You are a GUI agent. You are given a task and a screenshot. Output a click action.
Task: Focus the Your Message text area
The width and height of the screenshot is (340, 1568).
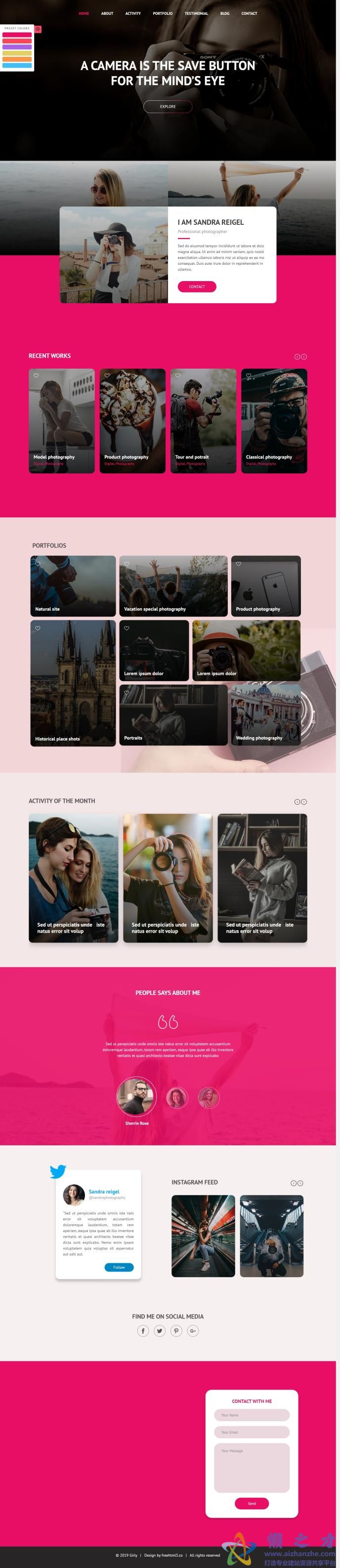click(252, 1468)
